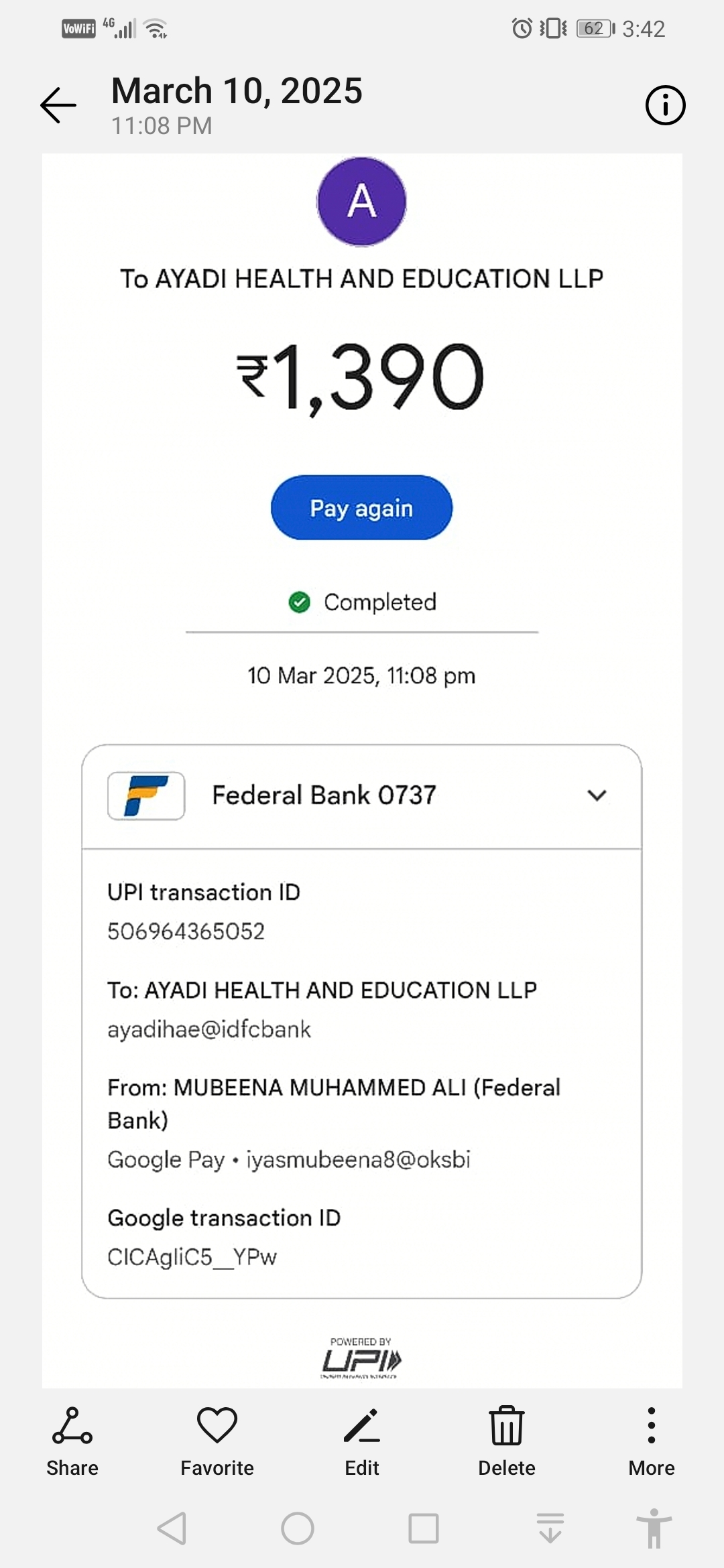The height and width of the screenshot is (1568, 724).
Task: Open recent apps from the navigation bar
Action: (424, 1528)
